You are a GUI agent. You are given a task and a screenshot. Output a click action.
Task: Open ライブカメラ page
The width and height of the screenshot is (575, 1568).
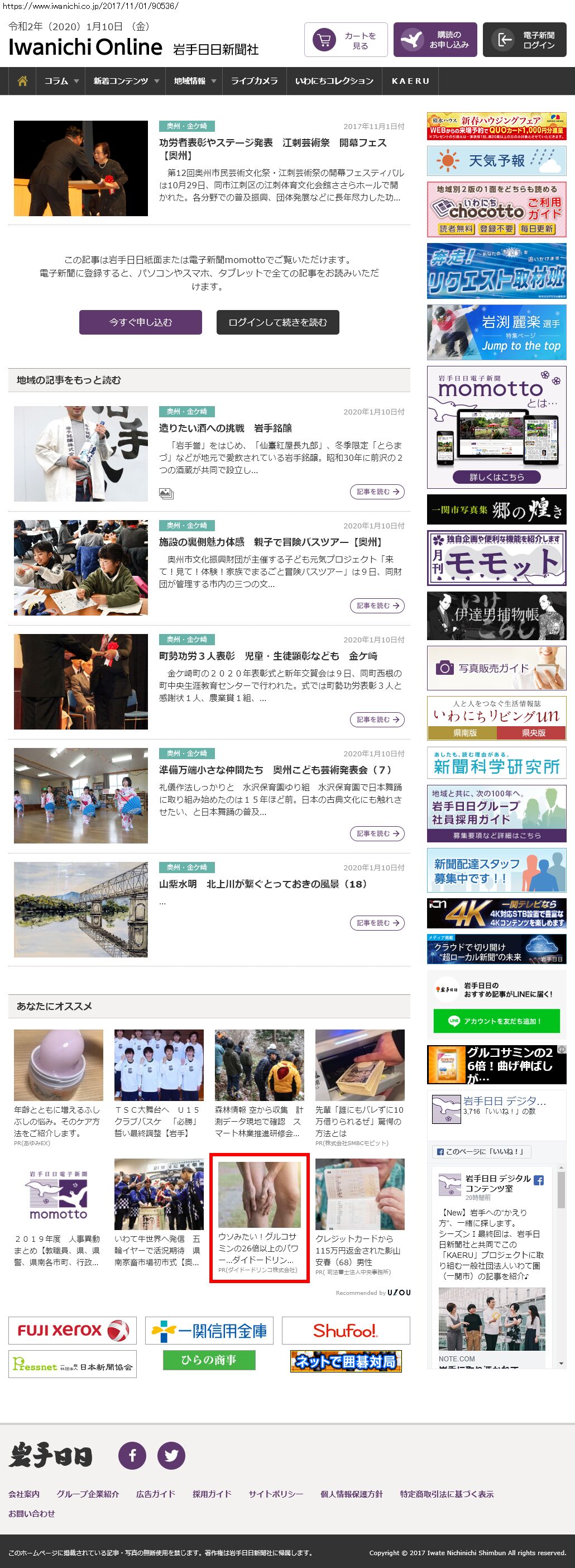coord(254,81)
